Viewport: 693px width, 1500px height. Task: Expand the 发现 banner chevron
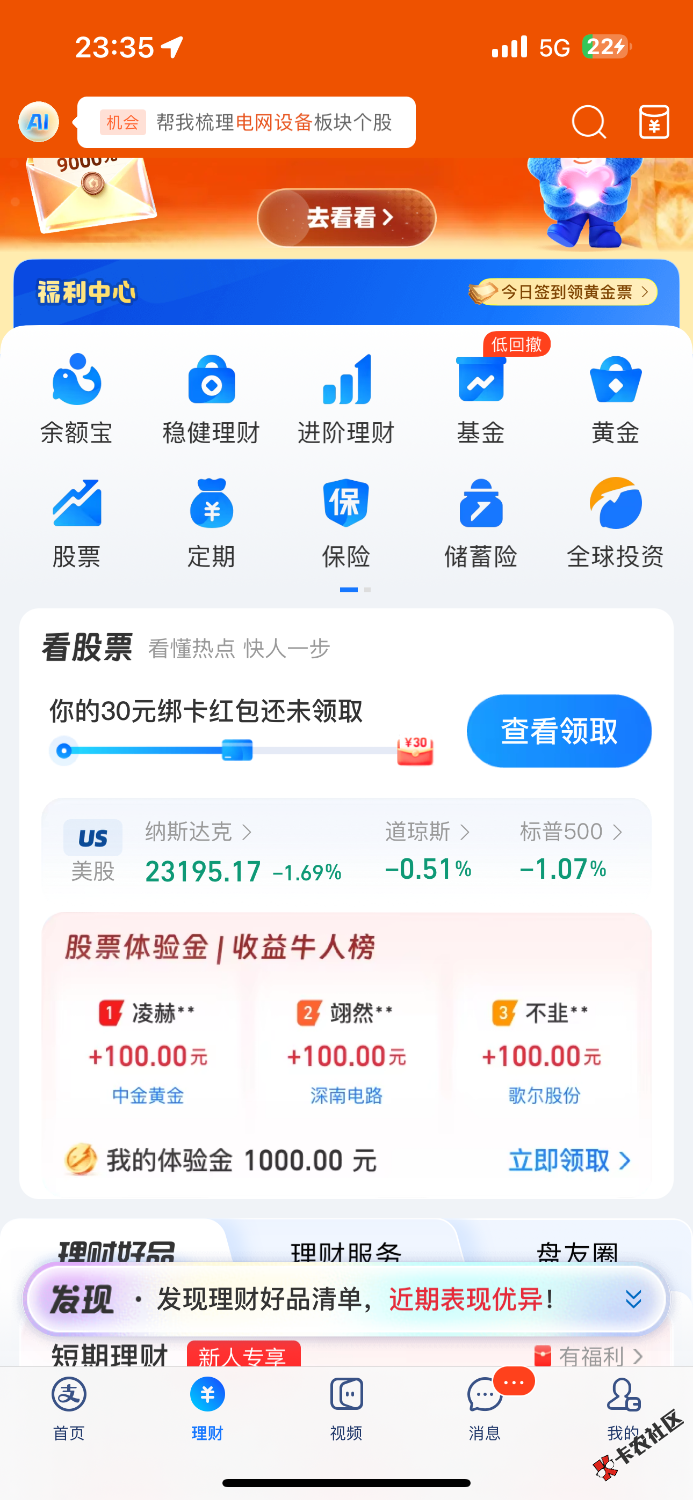coord(633,1299)
